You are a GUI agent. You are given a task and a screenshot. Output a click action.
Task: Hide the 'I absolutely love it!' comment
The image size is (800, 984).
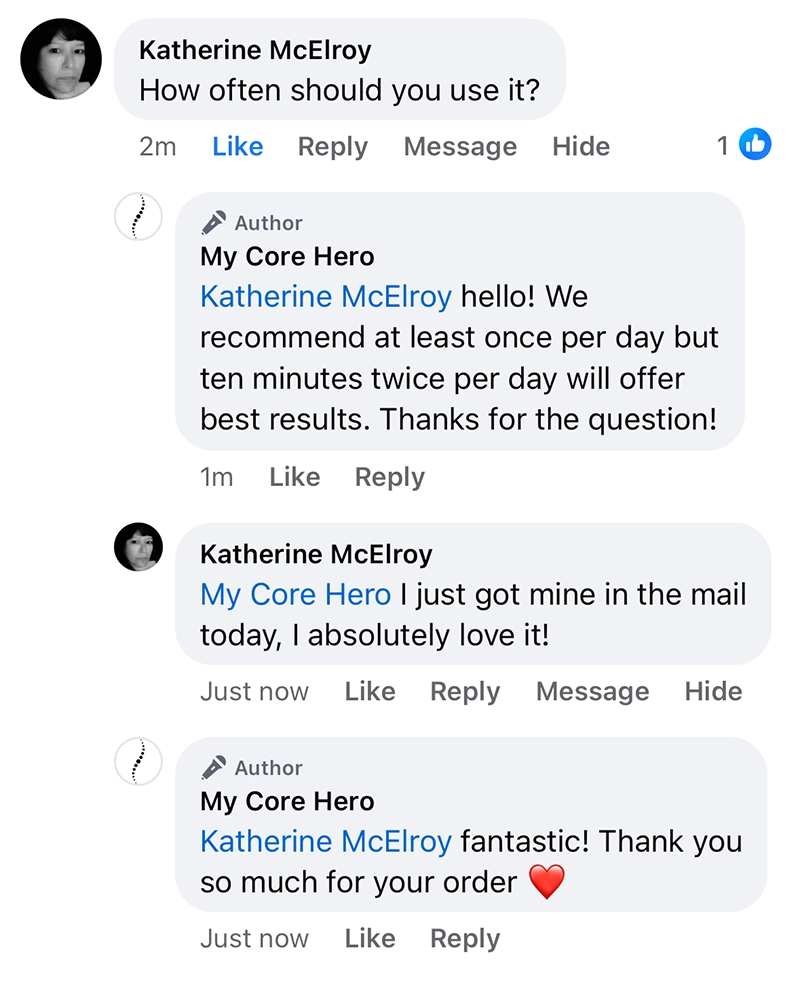(x=713, y=691)
